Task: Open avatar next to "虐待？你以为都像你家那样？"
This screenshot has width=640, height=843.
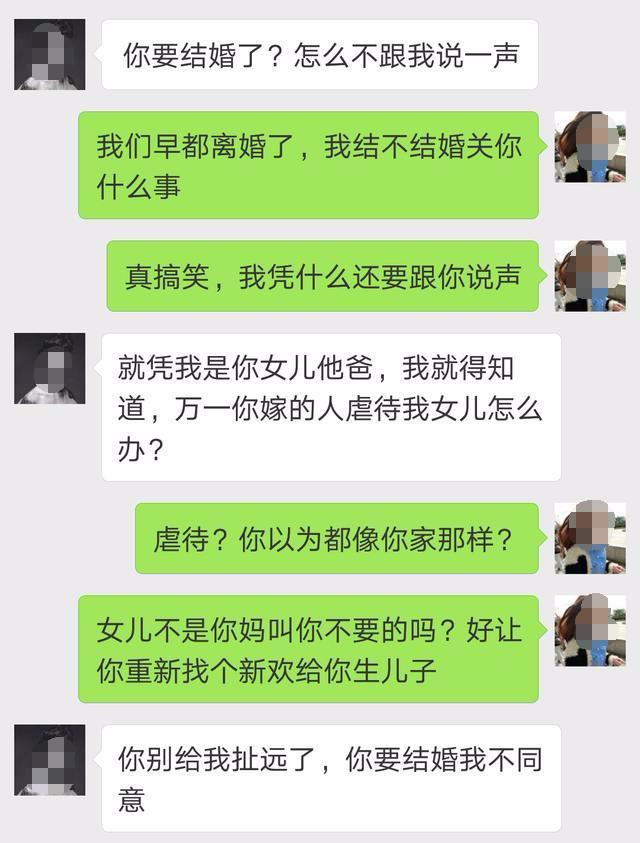Action: (590, 538)
